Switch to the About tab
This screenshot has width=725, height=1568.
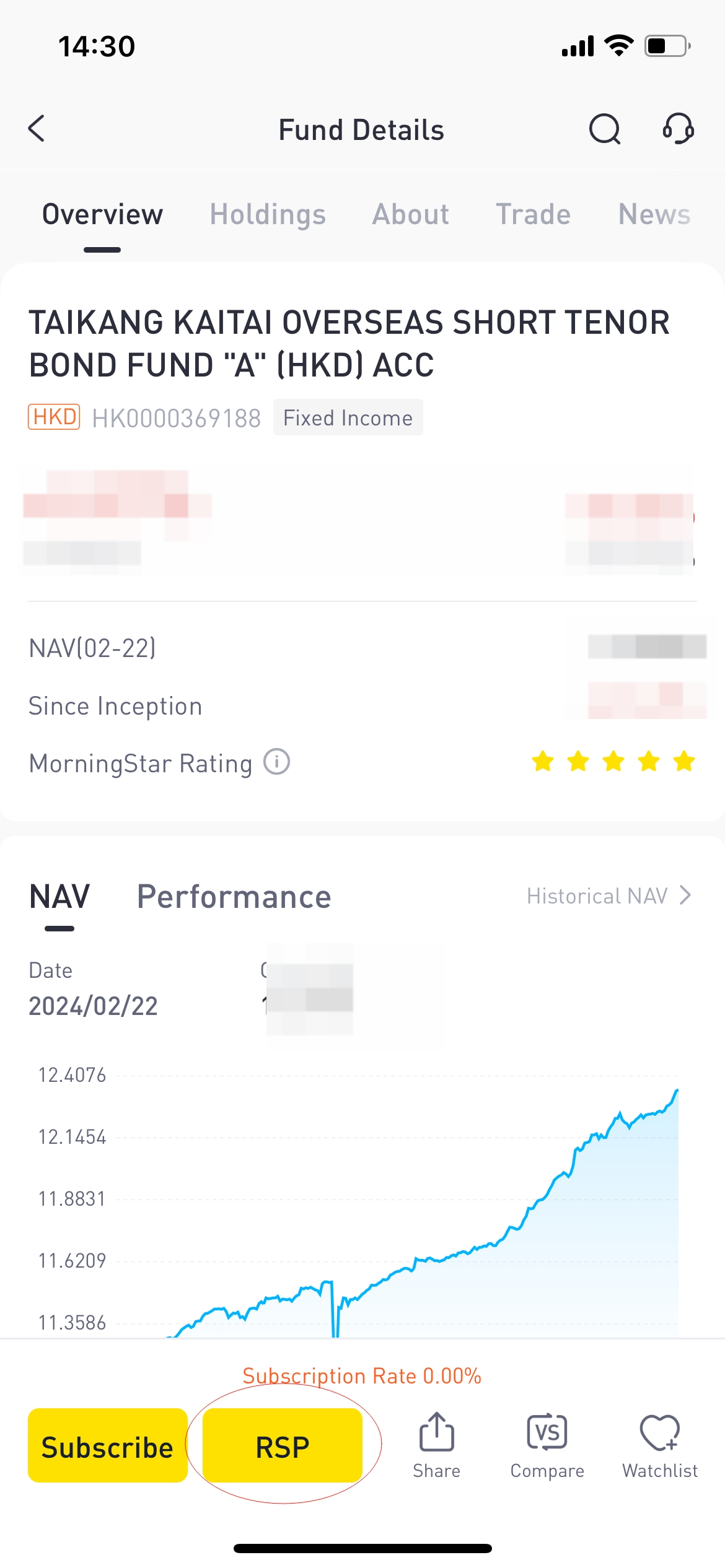(x=410, y=214)
